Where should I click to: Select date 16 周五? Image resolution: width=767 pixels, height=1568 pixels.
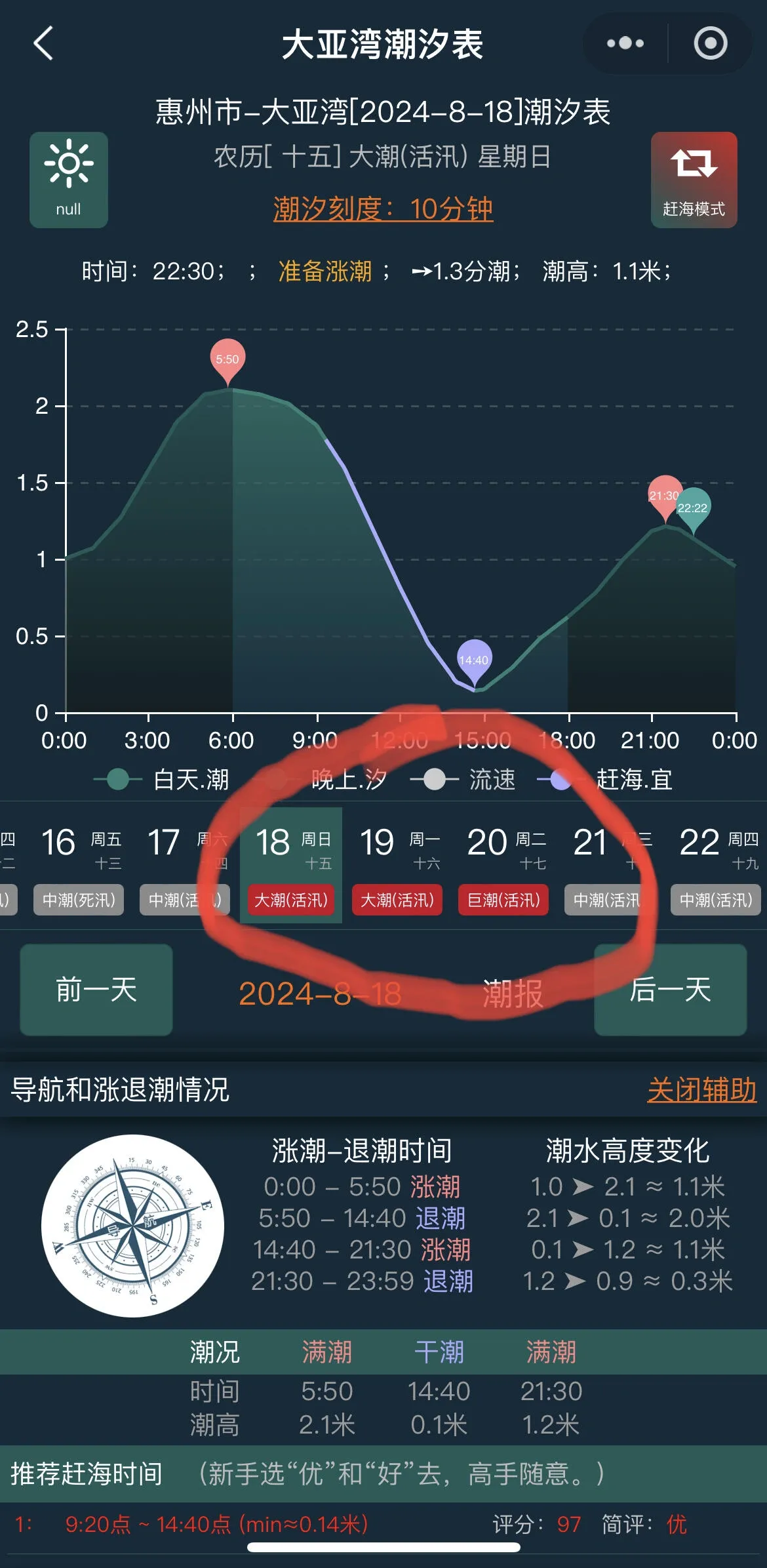[x=79, y=864]
